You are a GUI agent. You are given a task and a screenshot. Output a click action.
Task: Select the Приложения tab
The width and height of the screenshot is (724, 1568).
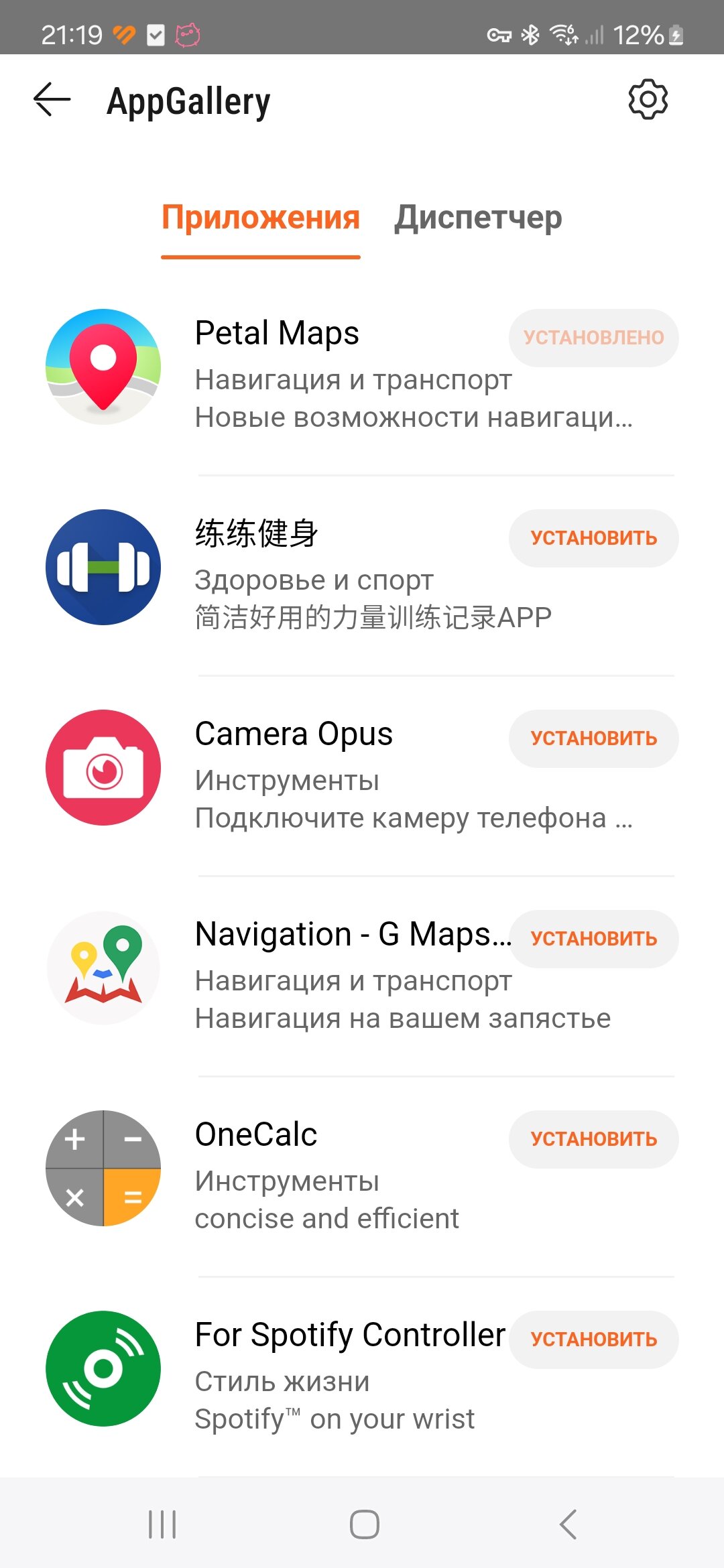[261, 218]
